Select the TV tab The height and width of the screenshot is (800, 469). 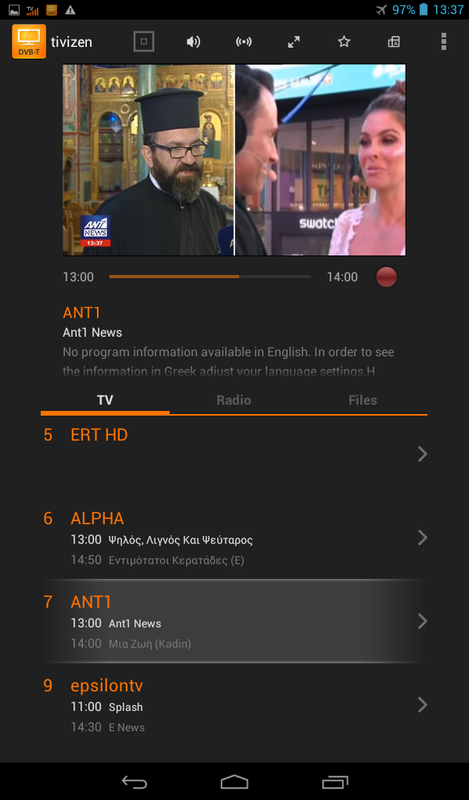click(105, 400)
